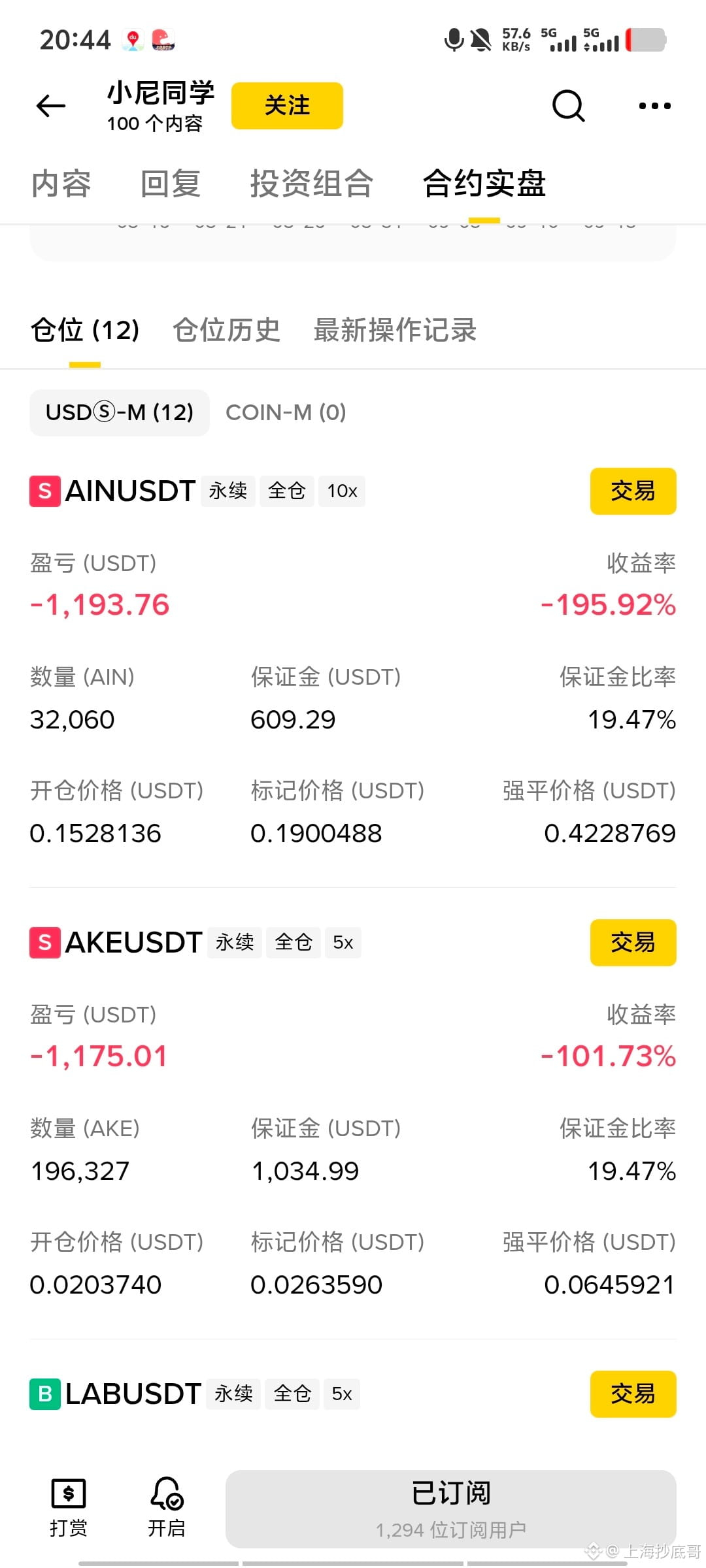Tip the author with 打赏
Image resolution: width=706 pixels, height=1568 pixels.
pyautogui.click(x=69, y=1508)
